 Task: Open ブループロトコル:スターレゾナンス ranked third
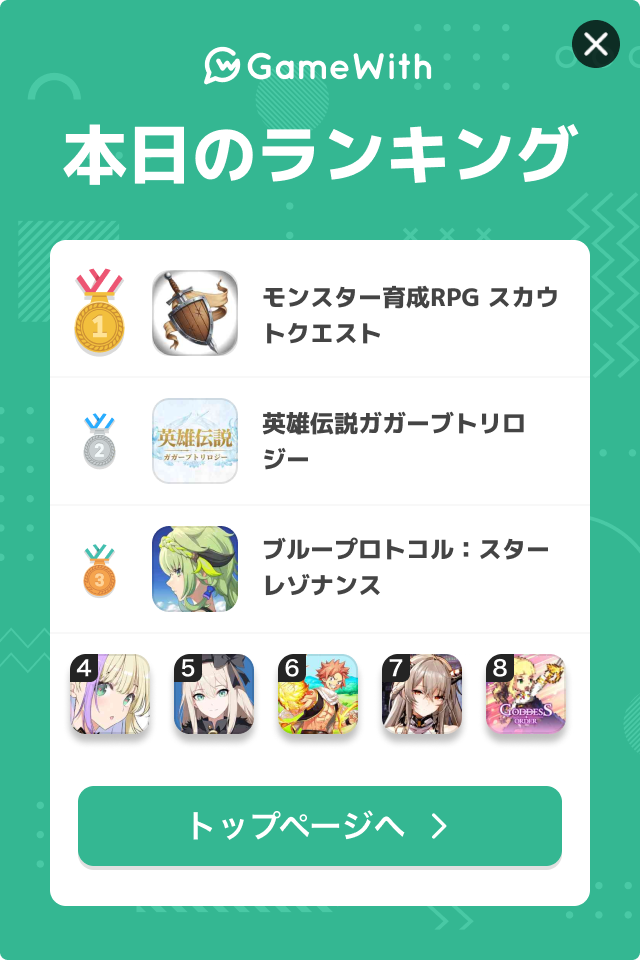pos(320,568)
